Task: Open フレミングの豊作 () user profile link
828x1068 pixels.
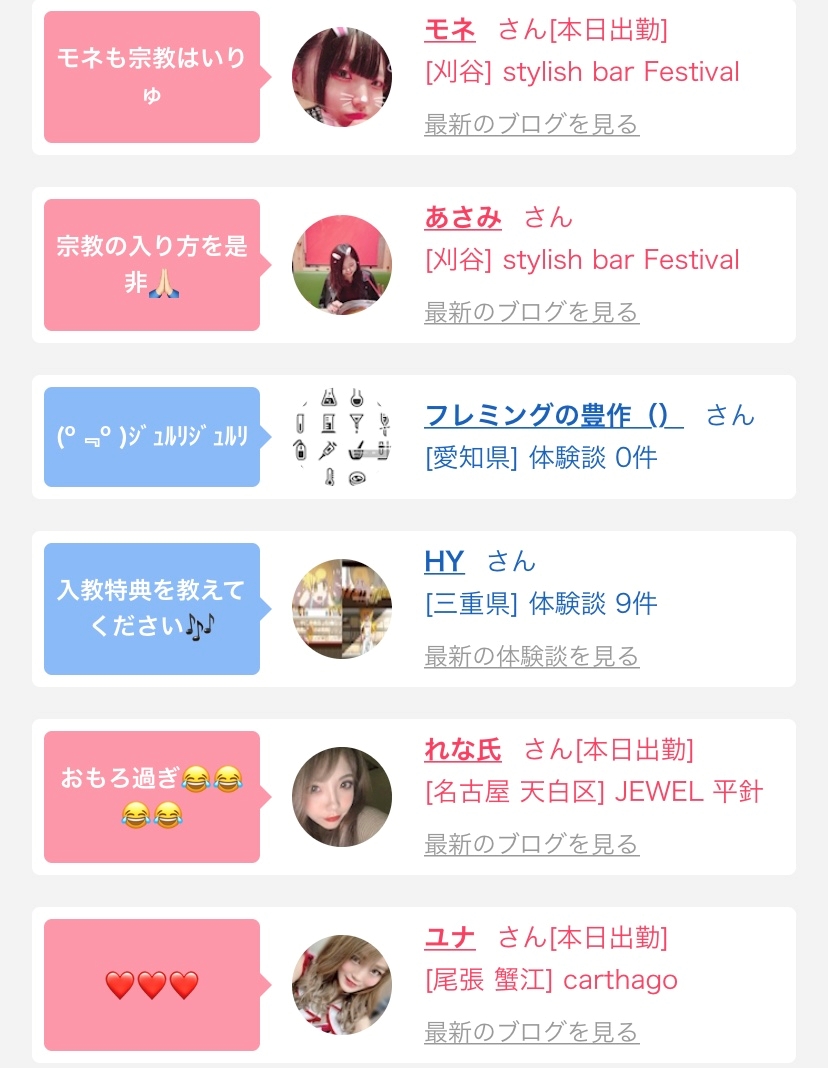Action: (554, 415)
